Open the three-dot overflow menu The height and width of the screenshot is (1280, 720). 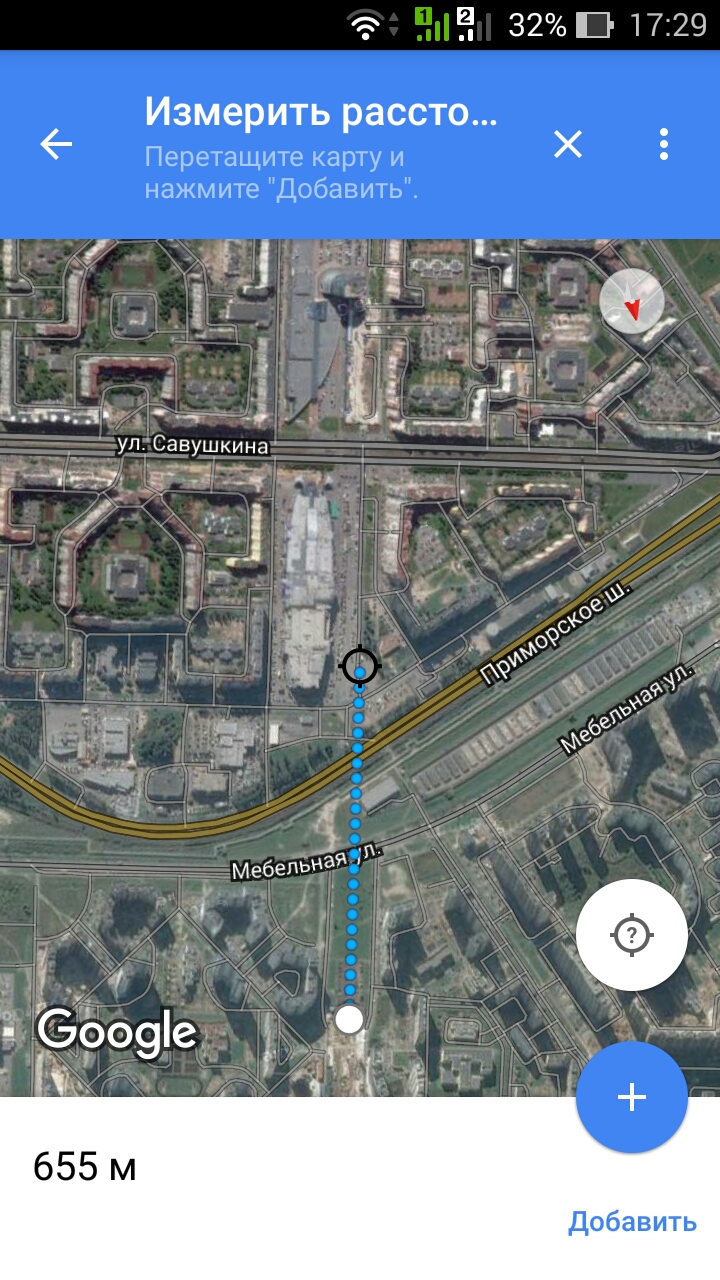(x=664, y=145)
